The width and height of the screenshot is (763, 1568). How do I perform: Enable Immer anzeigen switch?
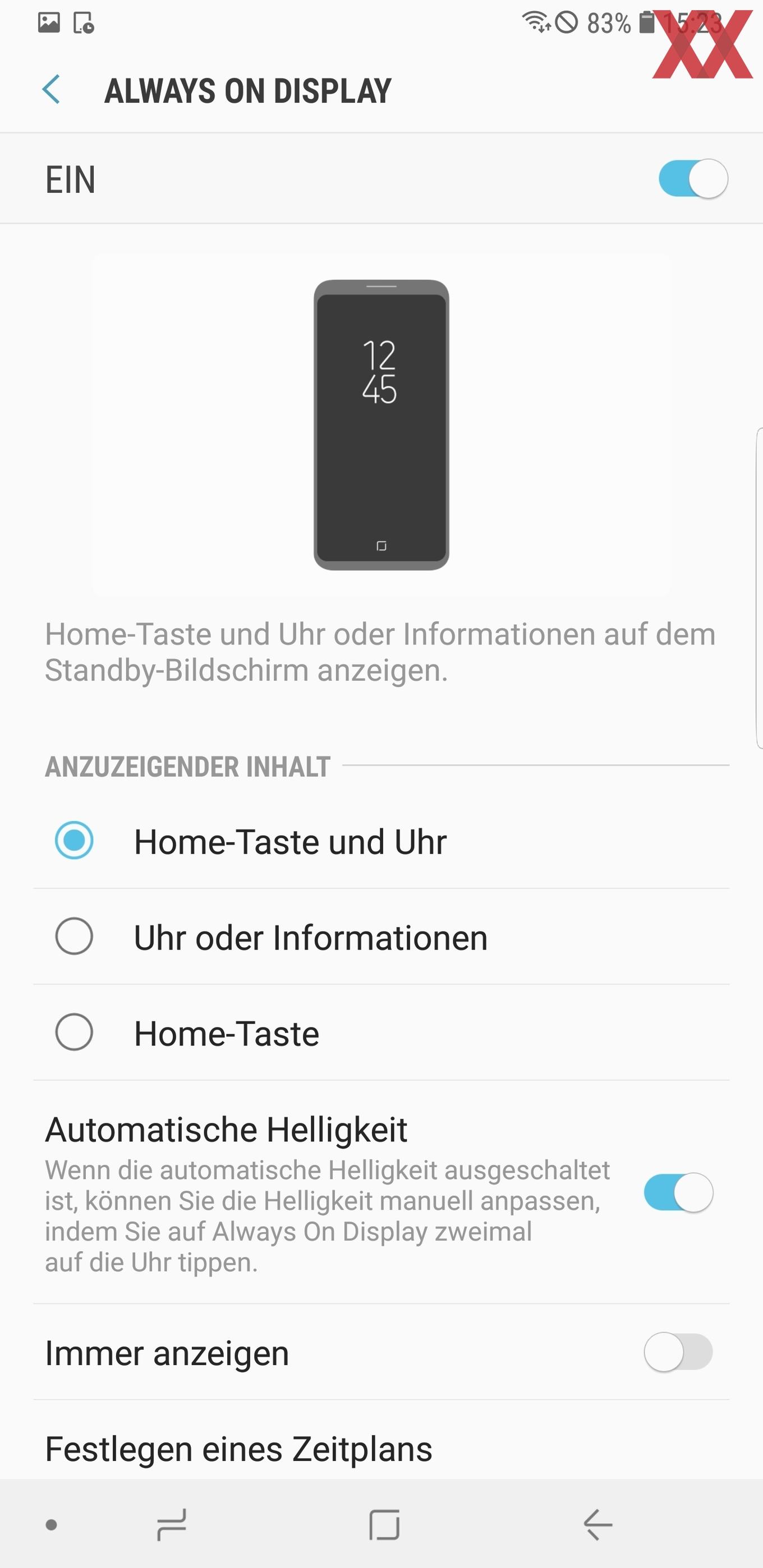pyautogui.click(x=678, y=1352)
